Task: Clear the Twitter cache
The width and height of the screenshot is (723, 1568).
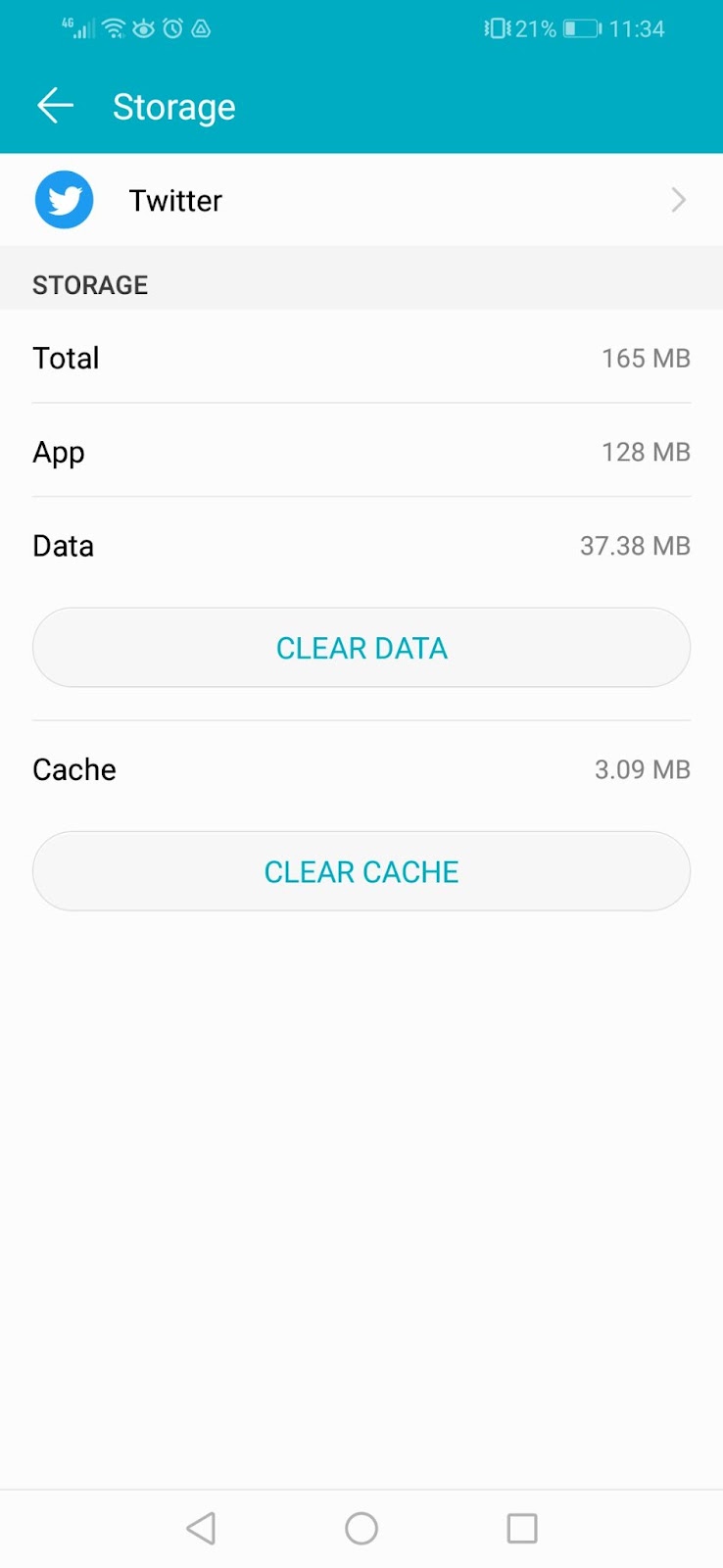Action: click(x=361, y=871)
